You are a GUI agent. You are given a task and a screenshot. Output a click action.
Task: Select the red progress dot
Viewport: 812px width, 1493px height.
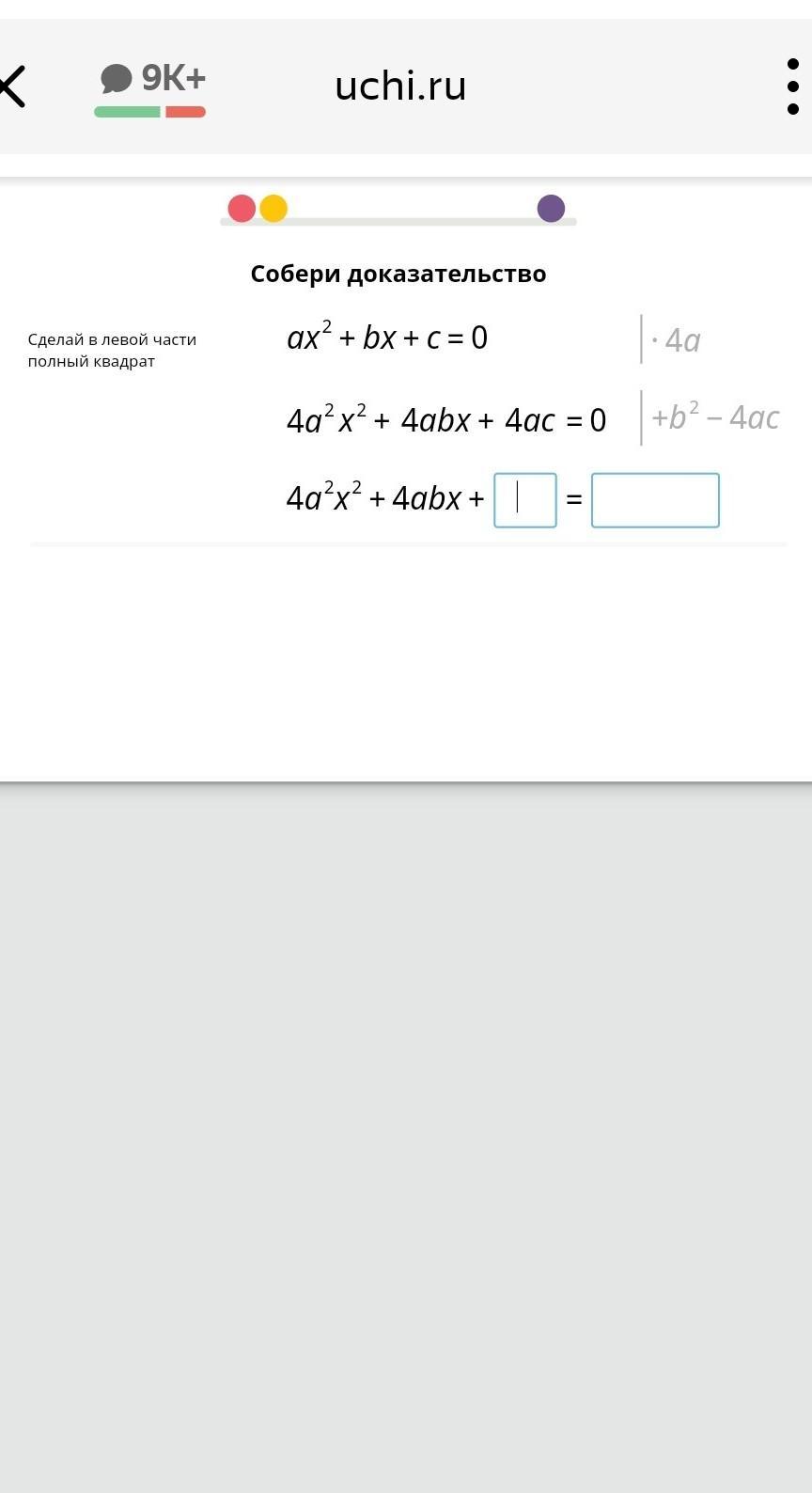coord(242,209)
